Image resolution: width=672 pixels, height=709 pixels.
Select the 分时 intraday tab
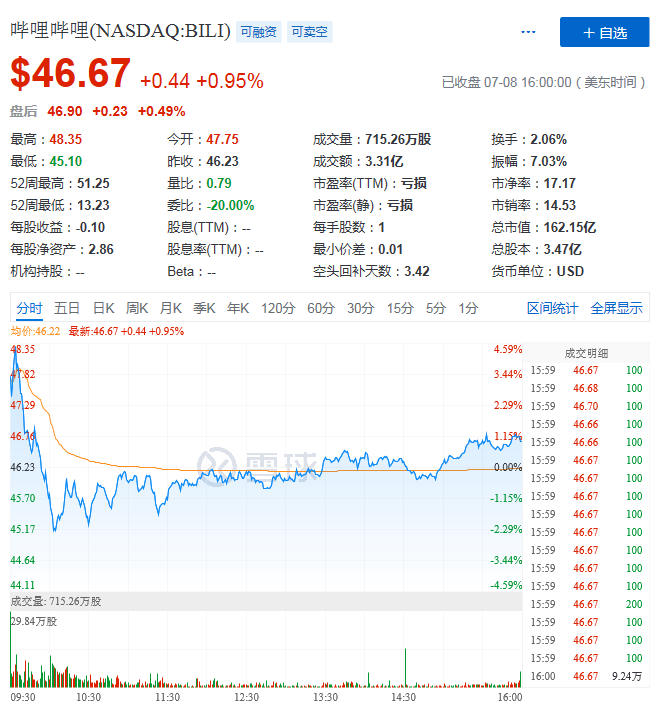coord(29,308)
